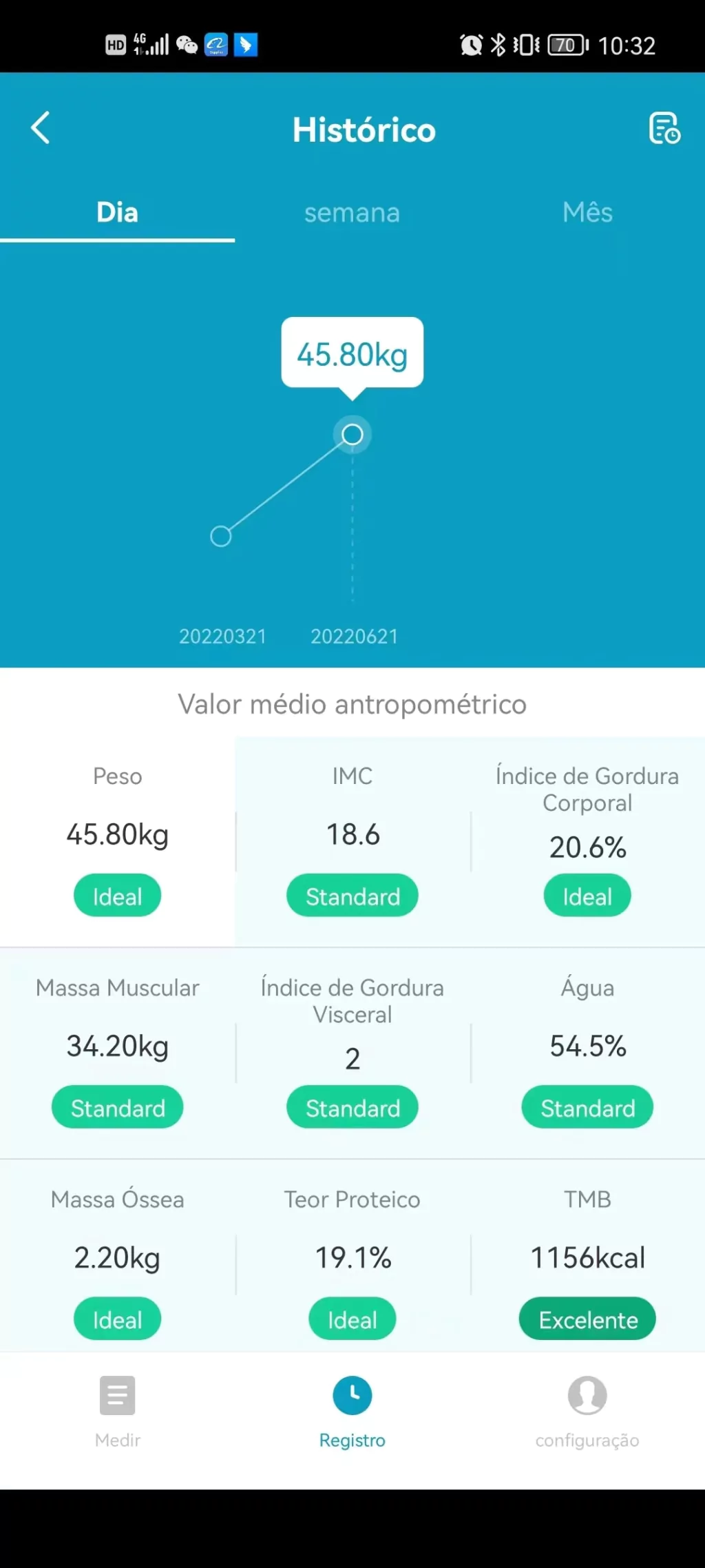View the Índice de Gordura Visceral metric
The height and width of the screenshot is (1568, 705).
pos(352,1053)
